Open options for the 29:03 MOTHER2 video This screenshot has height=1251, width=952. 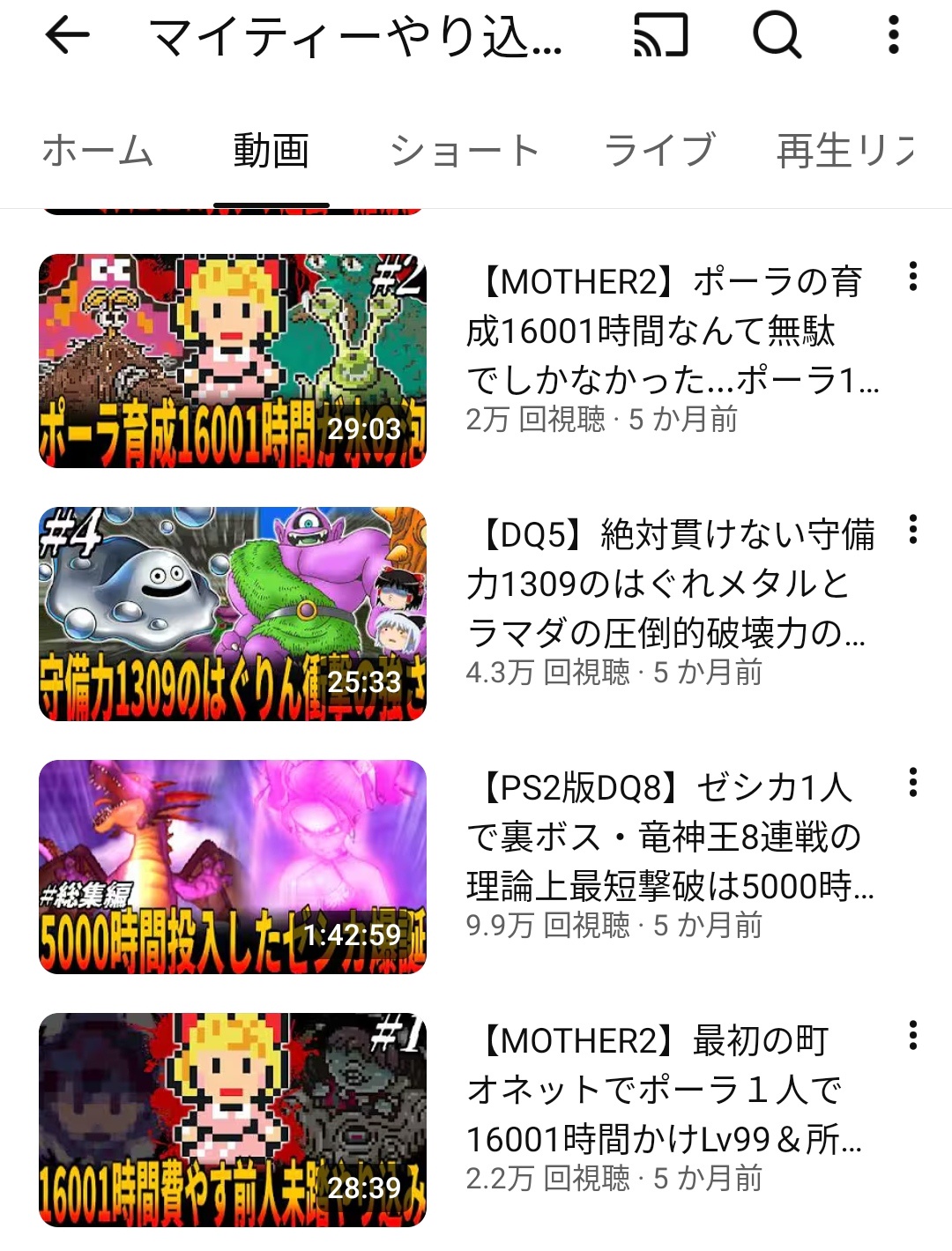(913, 277)
